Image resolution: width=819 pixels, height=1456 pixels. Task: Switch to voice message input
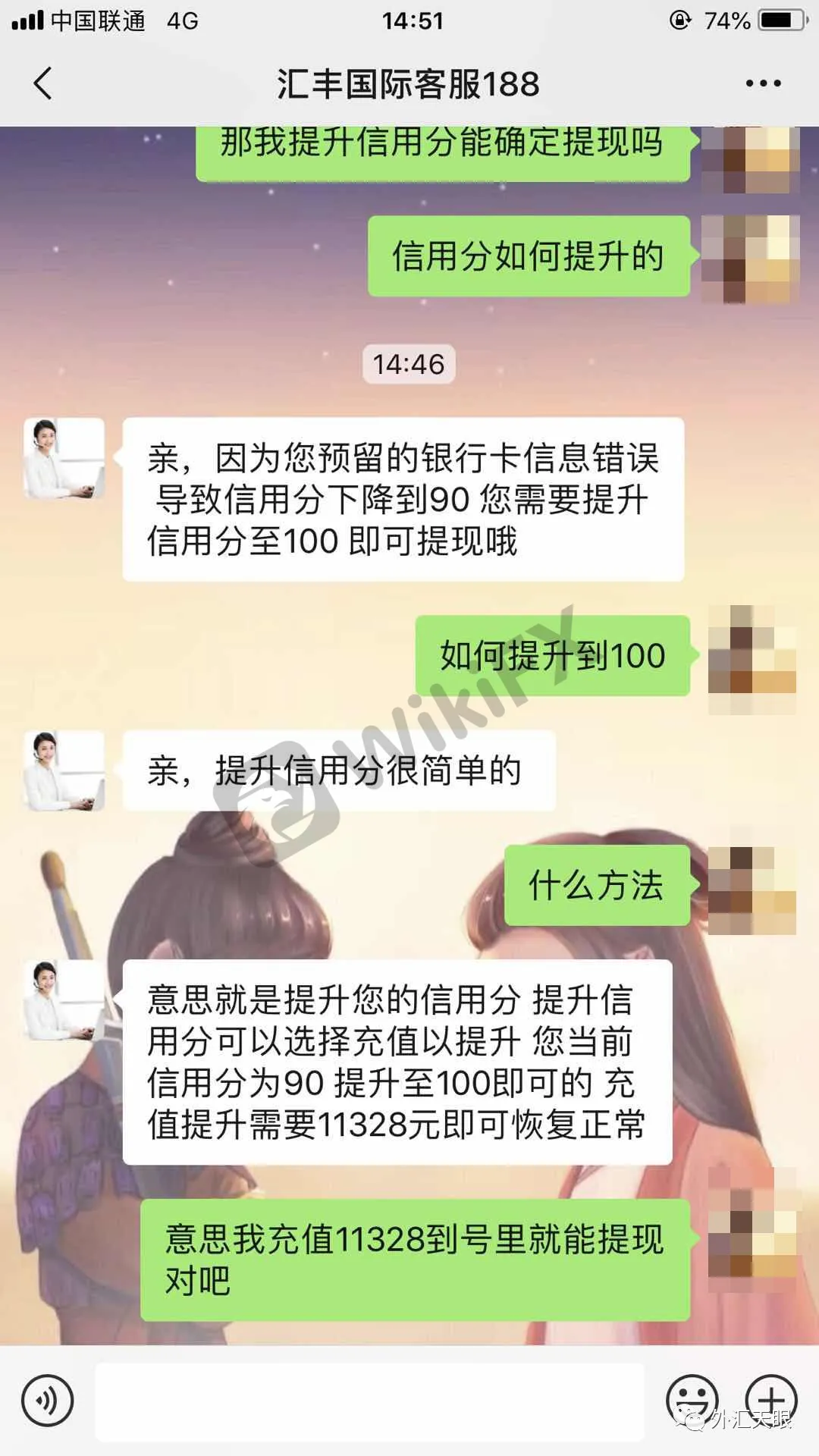click(x=47, y=1401)
